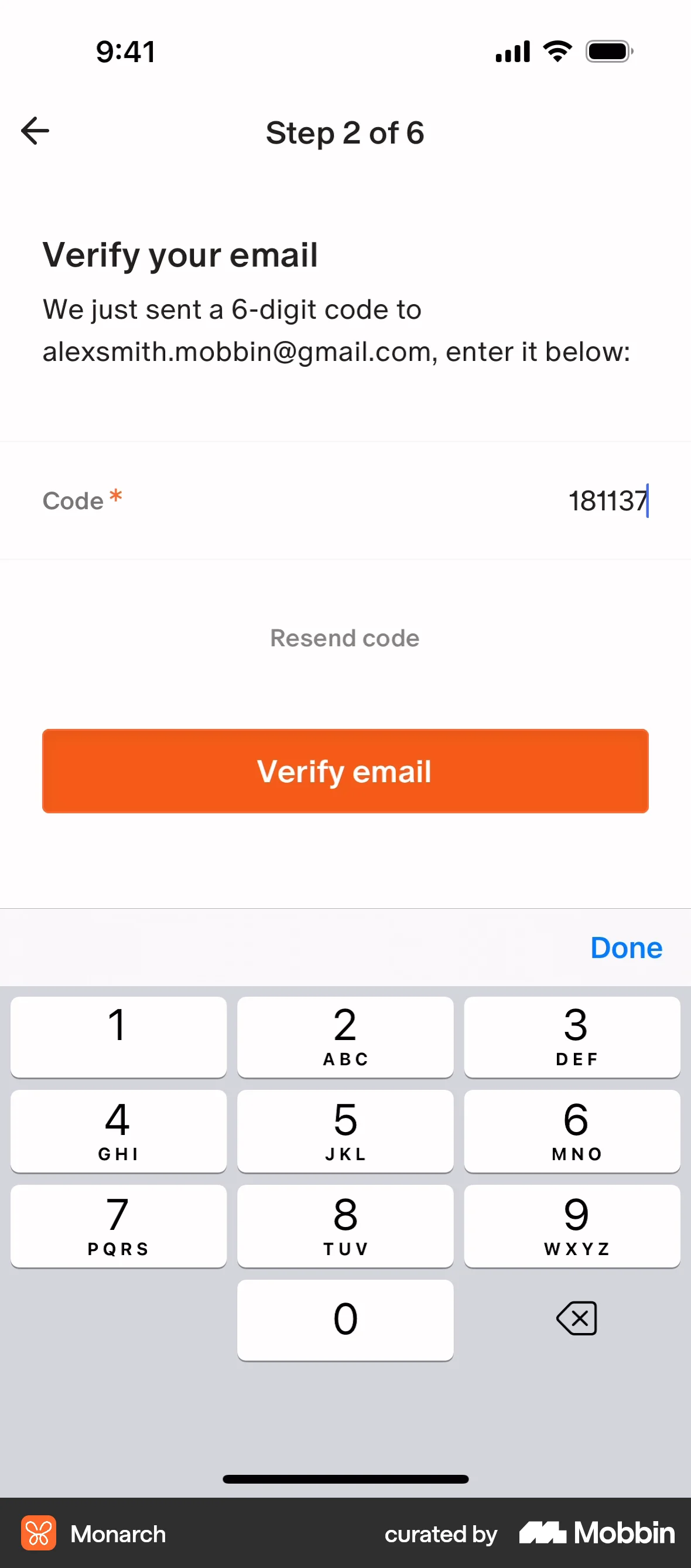Tap Done to dismiss the keyboard
The image size is (691, 1568).
625,947
